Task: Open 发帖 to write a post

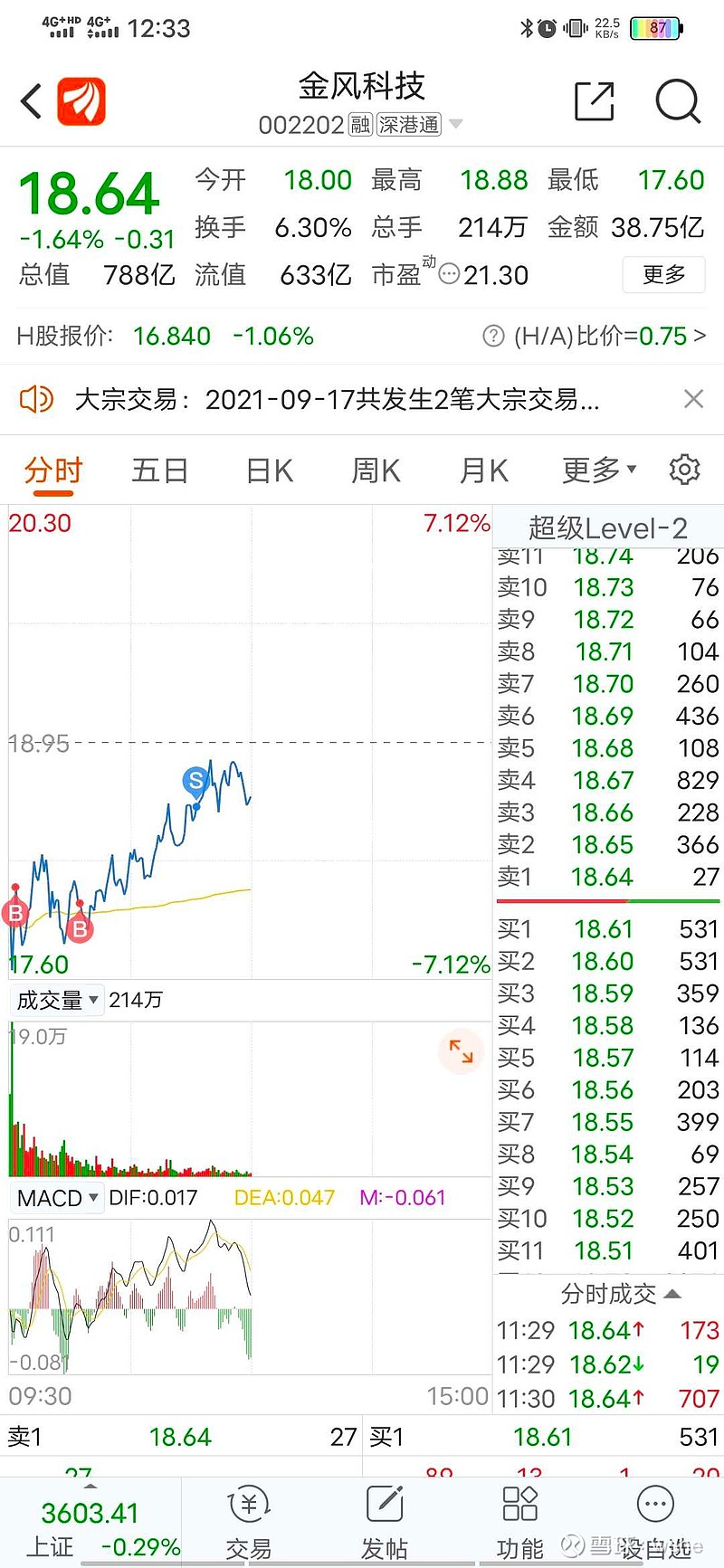Action: [x=385, y=1524]
